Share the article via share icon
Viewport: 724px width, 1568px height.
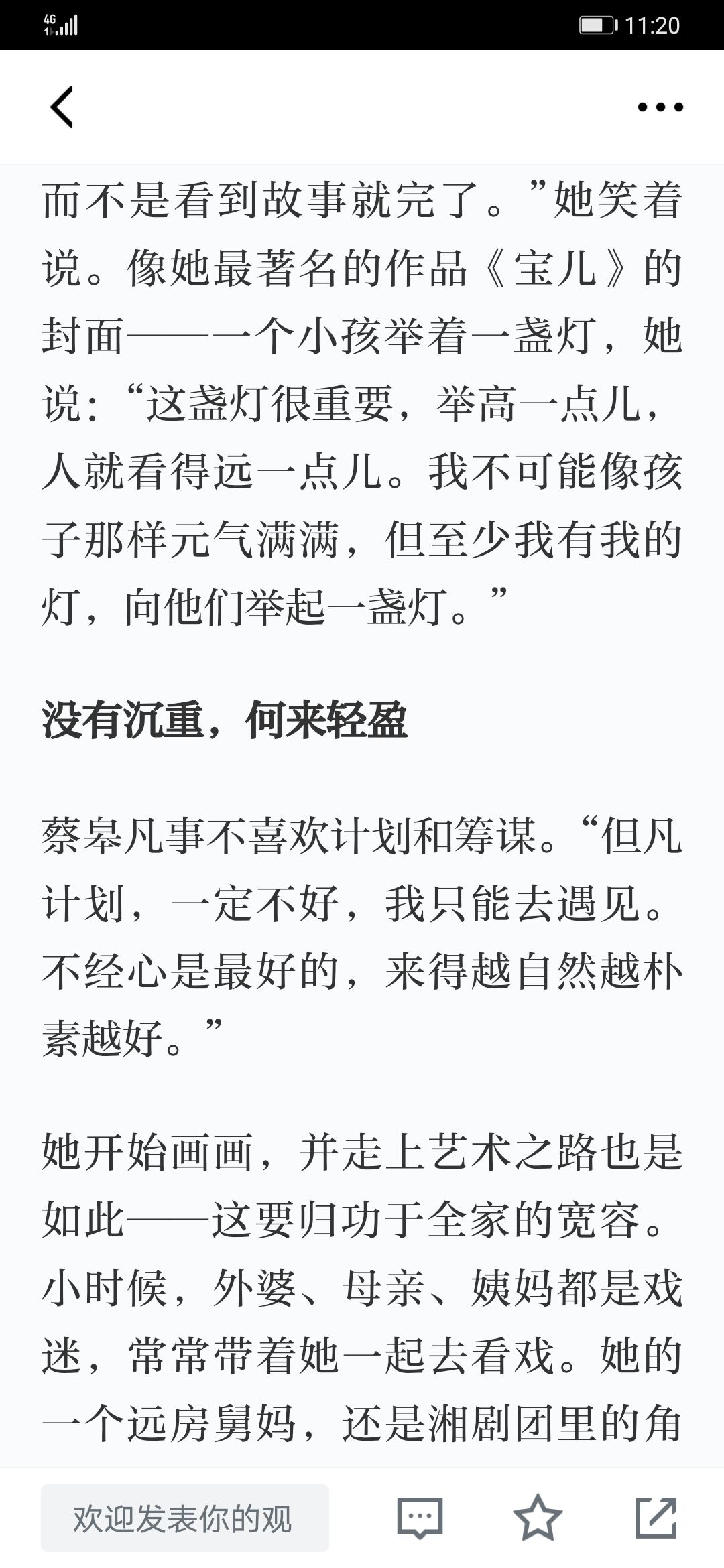coord(656,1518)
